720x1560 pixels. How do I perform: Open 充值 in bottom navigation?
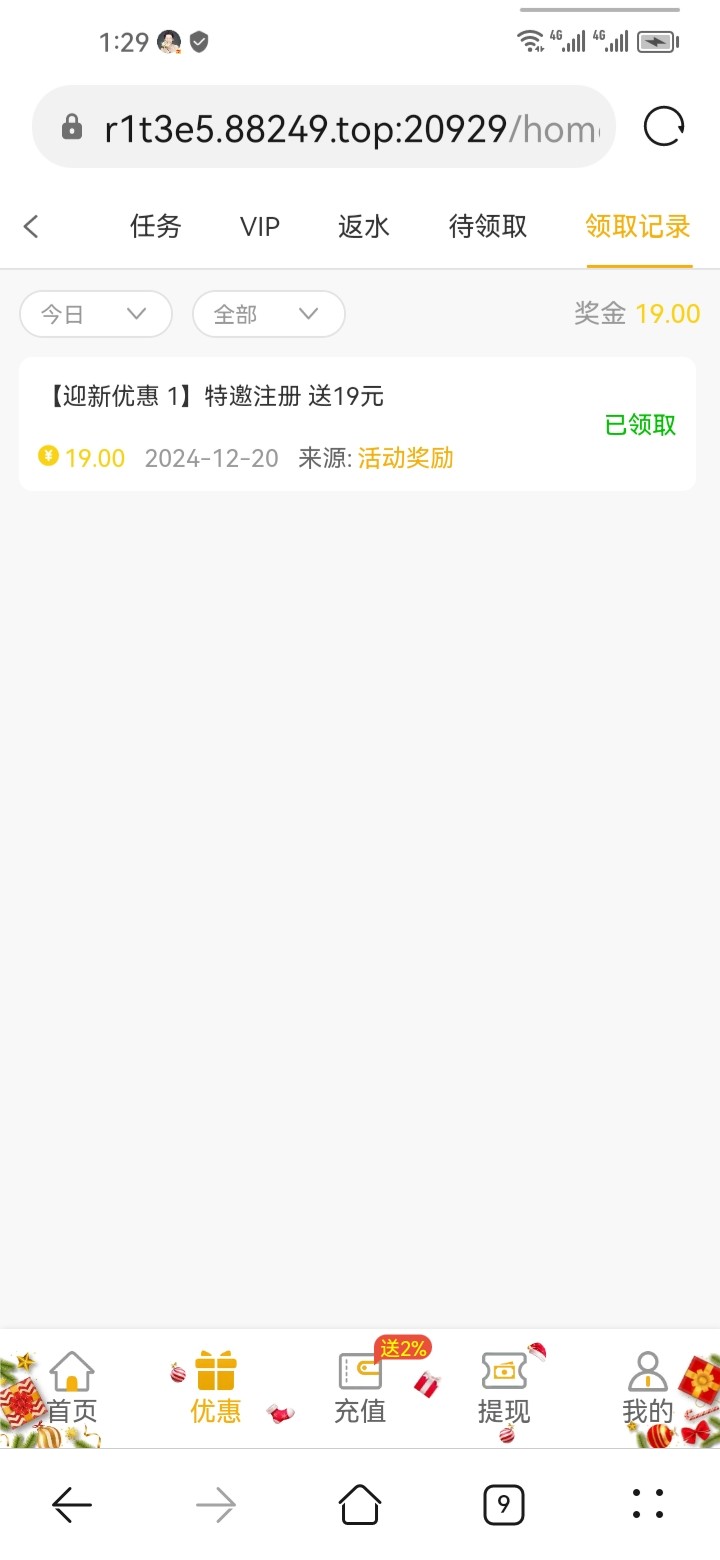(360, 1389)
